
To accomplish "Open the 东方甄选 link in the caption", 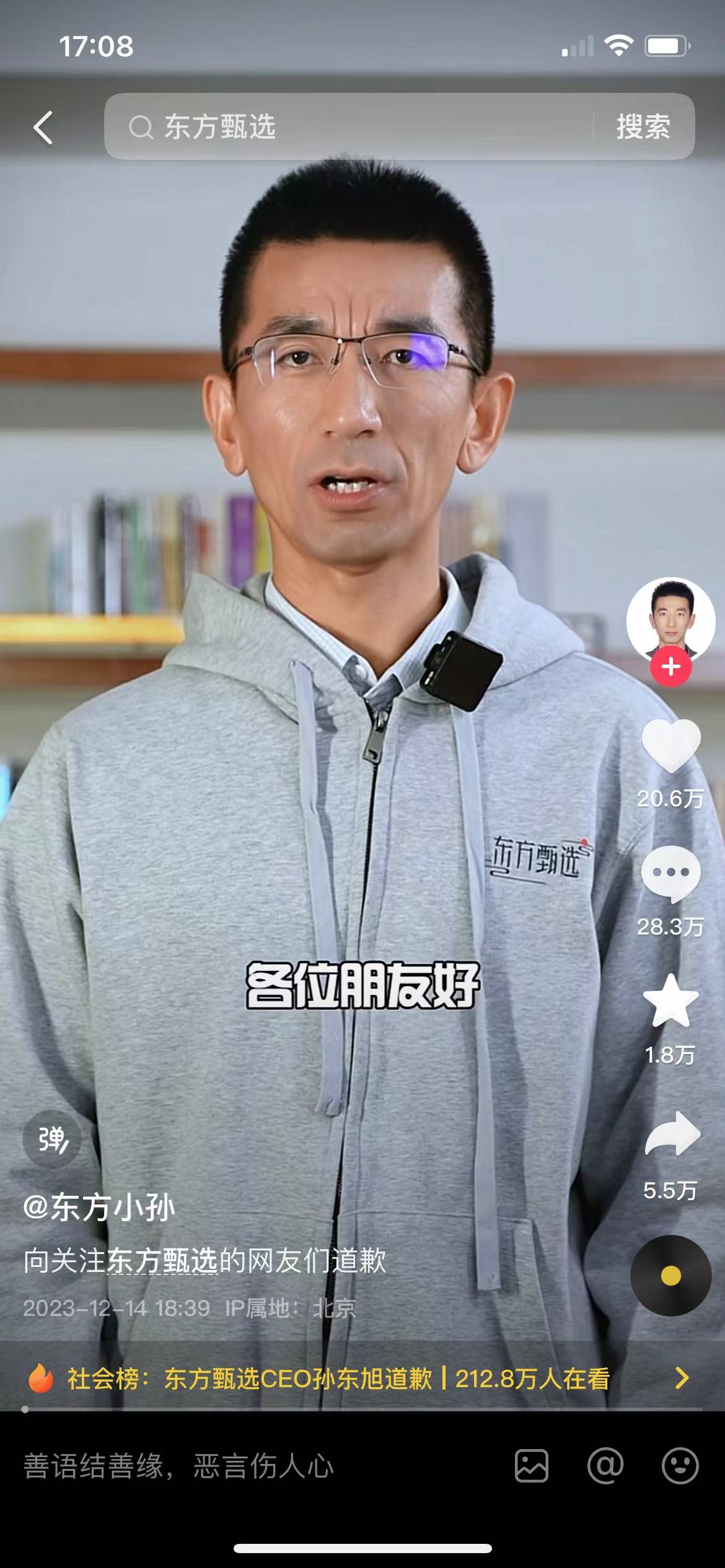I will point(162,1260).
